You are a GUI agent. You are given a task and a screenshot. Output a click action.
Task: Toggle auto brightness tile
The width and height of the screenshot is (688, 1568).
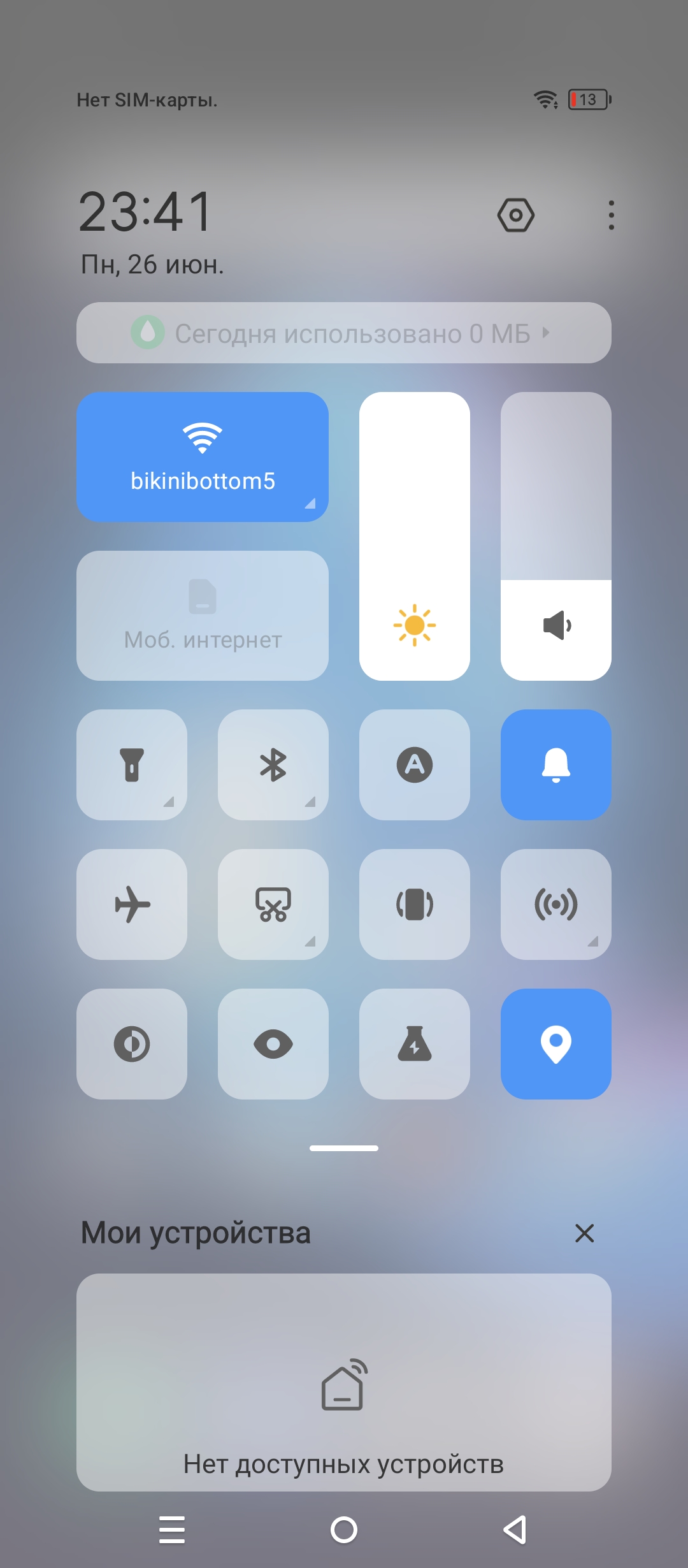415,764
